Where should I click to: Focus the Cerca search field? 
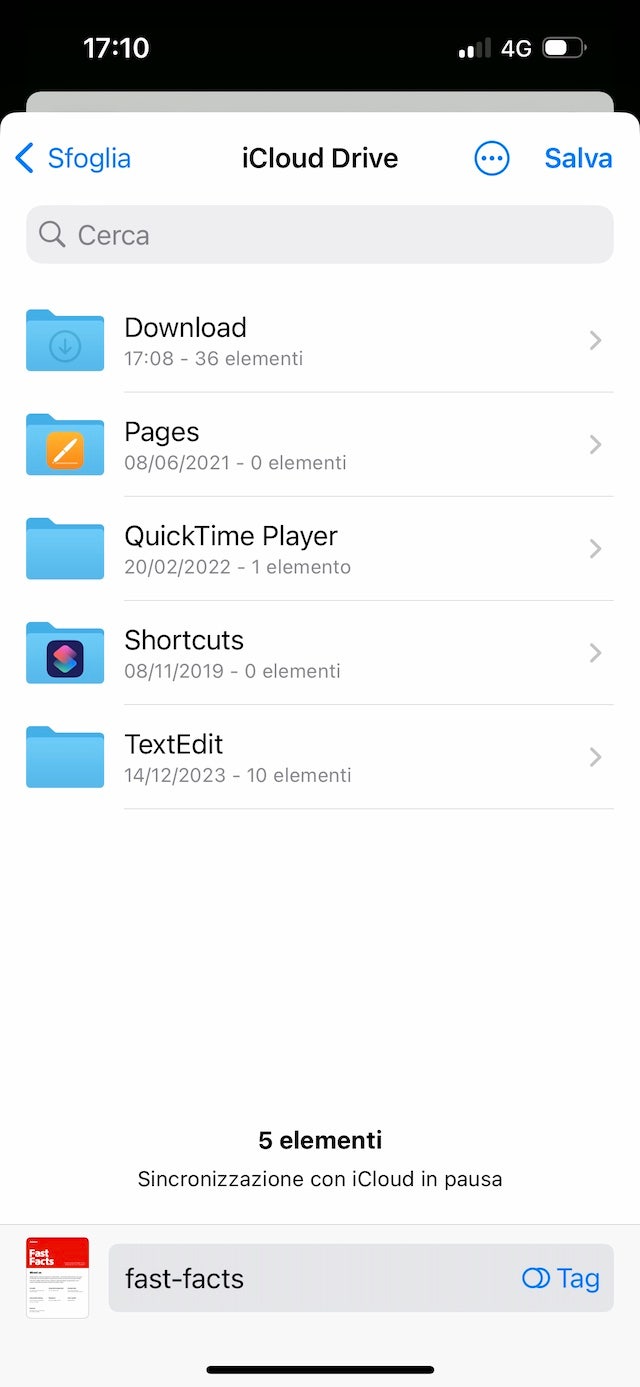320,235
